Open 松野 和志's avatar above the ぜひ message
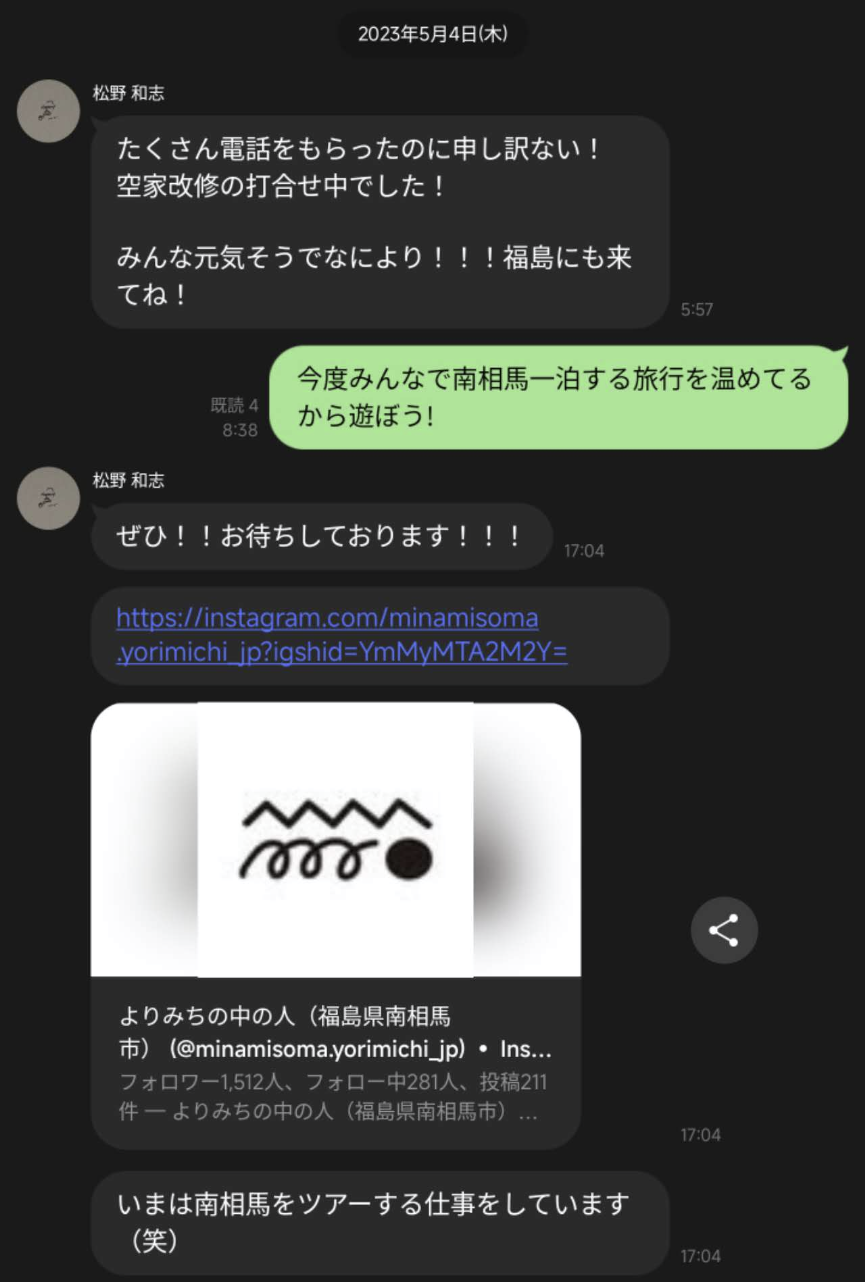The image size is (865, 1282). [48, 498]
